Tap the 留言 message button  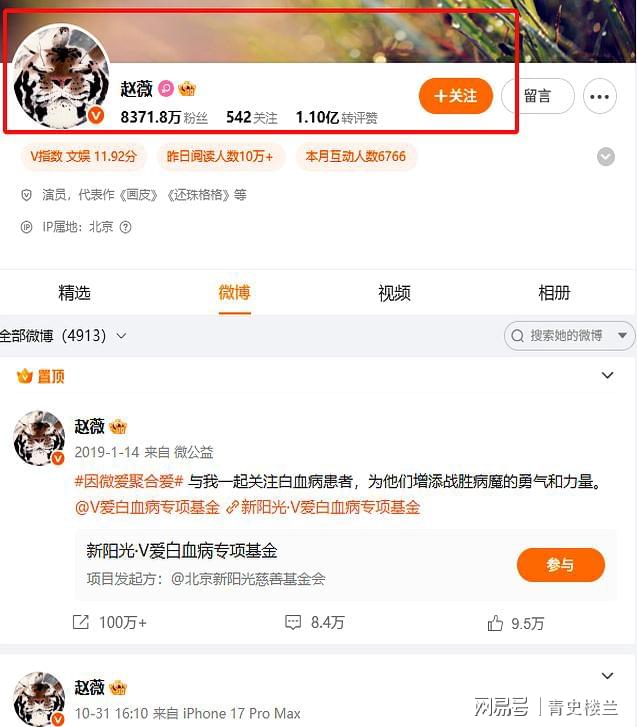click(x=537, y=96)
